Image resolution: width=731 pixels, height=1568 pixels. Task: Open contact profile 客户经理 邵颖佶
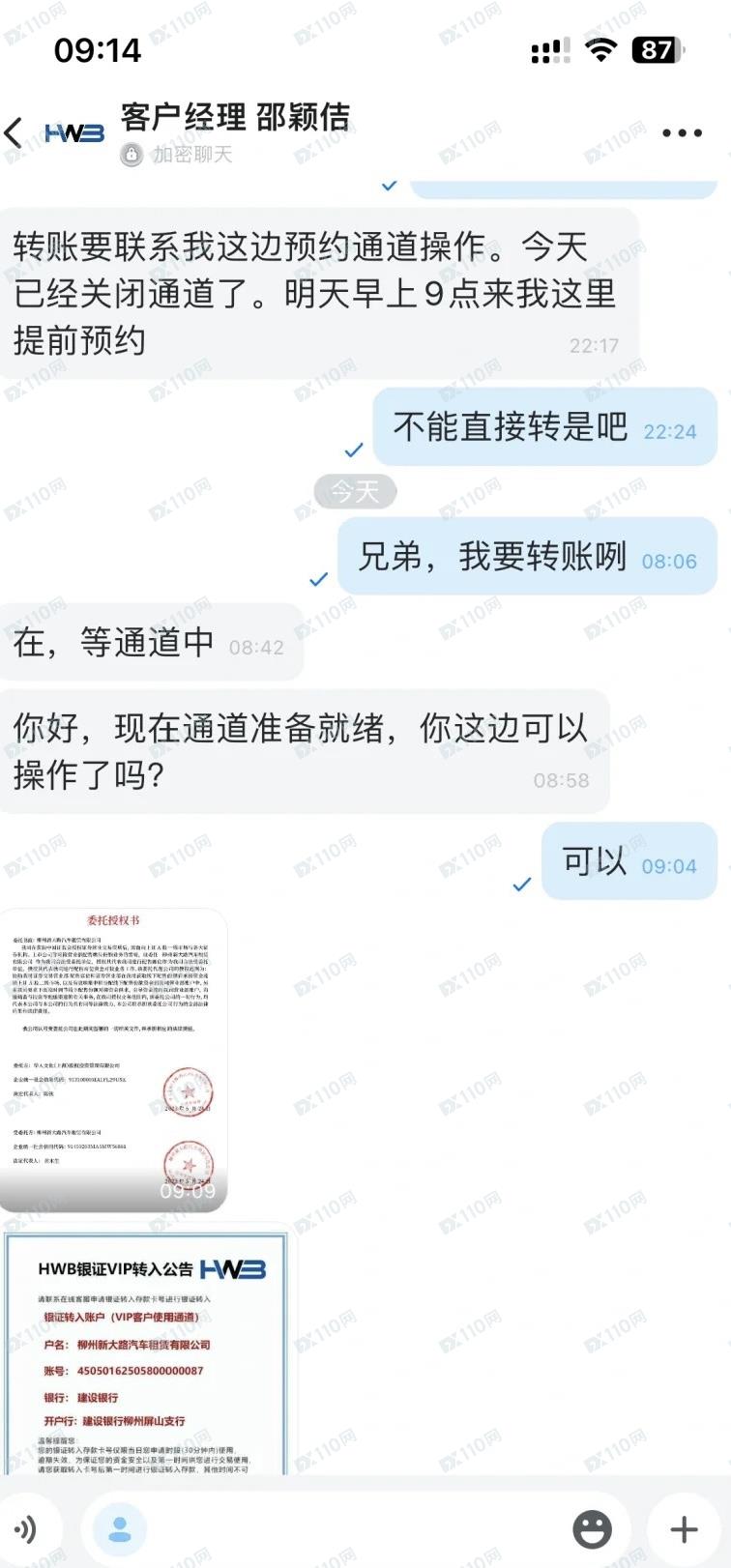pyautogui.click(x=234, y=118)
